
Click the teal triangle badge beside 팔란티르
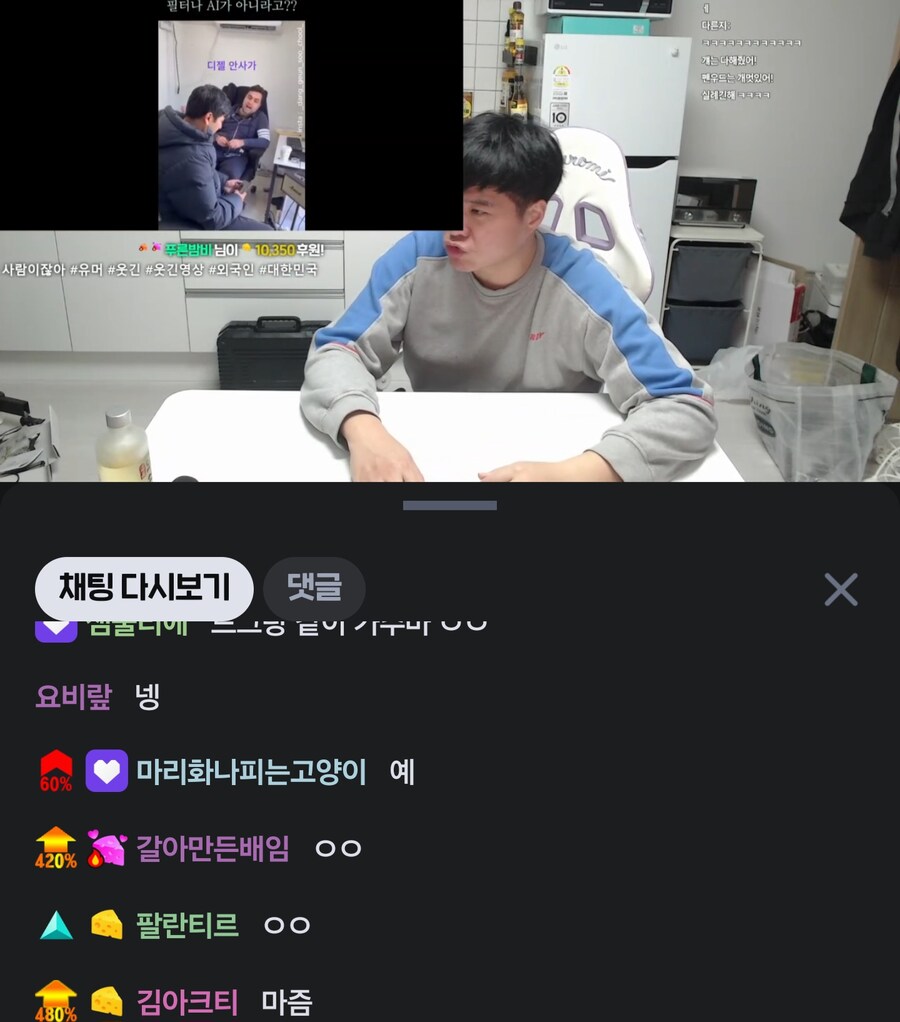coord(55,925)
